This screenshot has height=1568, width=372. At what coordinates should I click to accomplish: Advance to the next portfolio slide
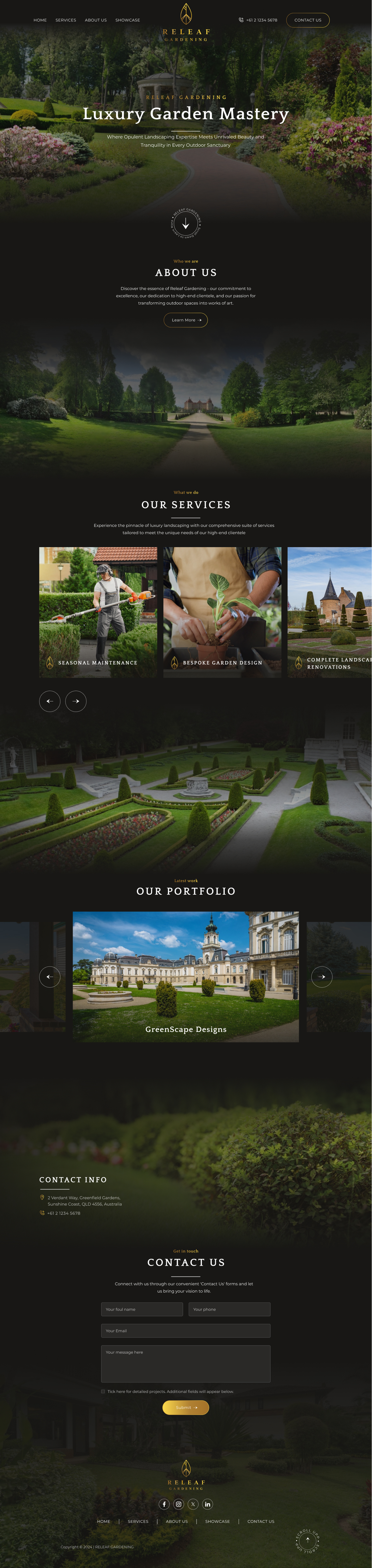321,976
